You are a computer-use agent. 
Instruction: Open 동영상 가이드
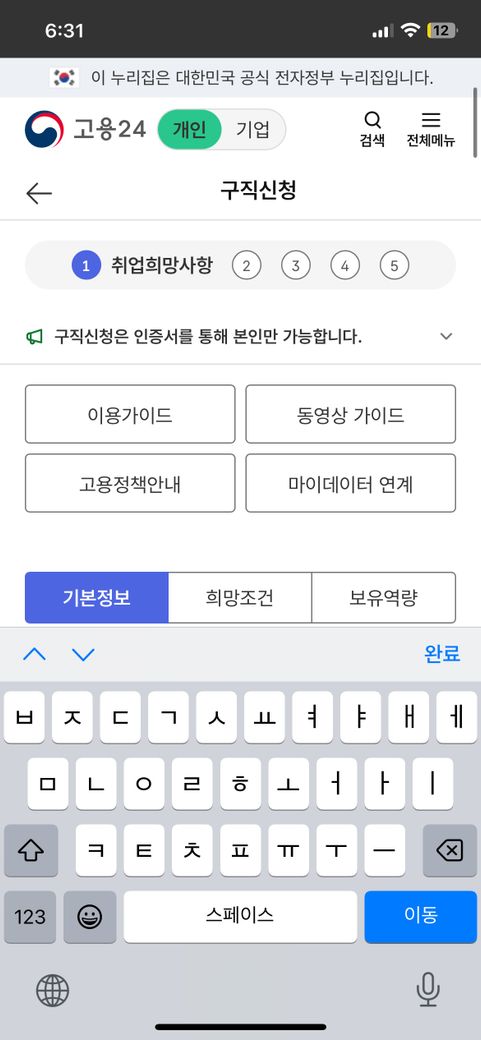click(x=350, y=414)
